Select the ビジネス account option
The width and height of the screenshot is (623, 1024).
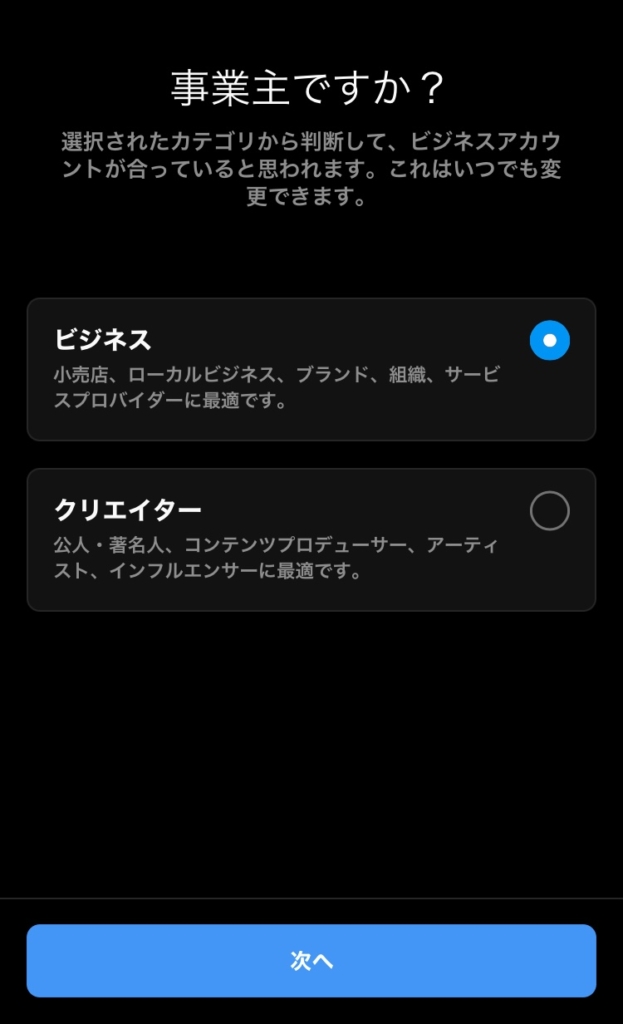pyautogui.click(x=549, y=341)
